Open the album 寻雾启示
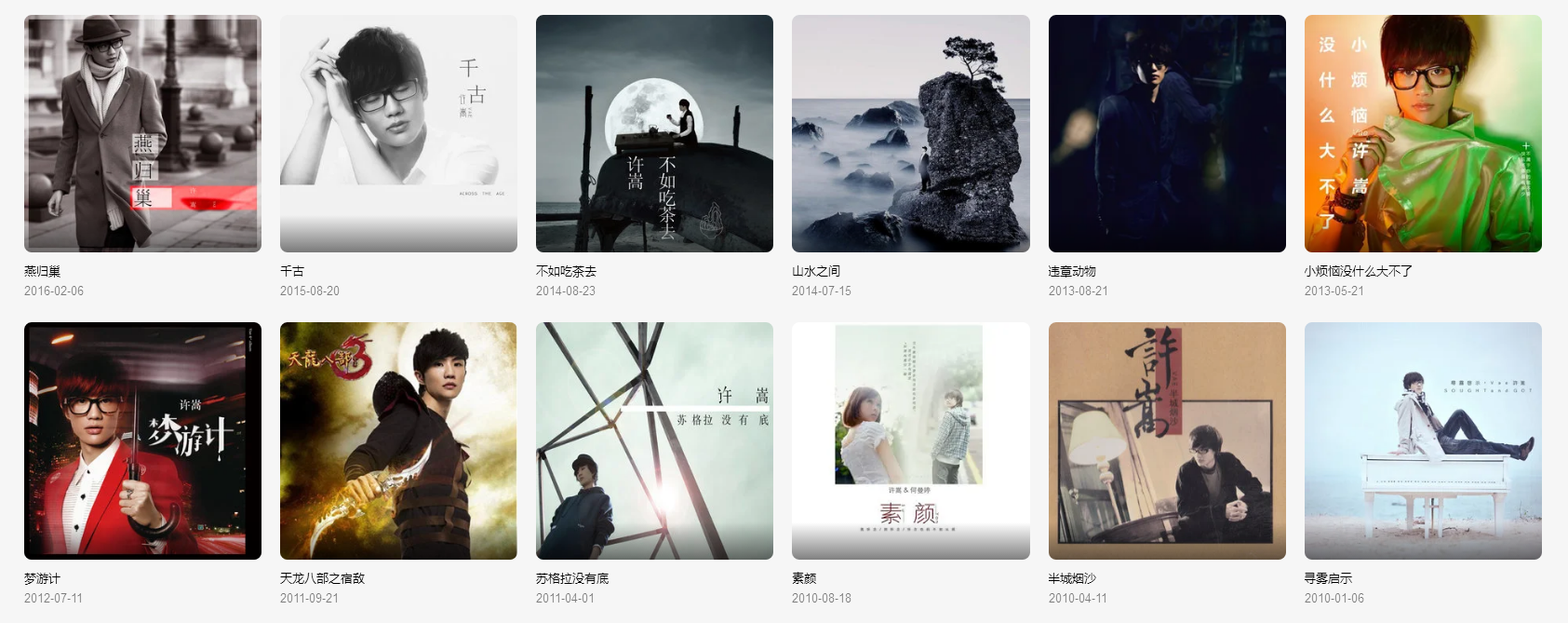Viewport: 1568px width, 623px height. coord(1423,440)
